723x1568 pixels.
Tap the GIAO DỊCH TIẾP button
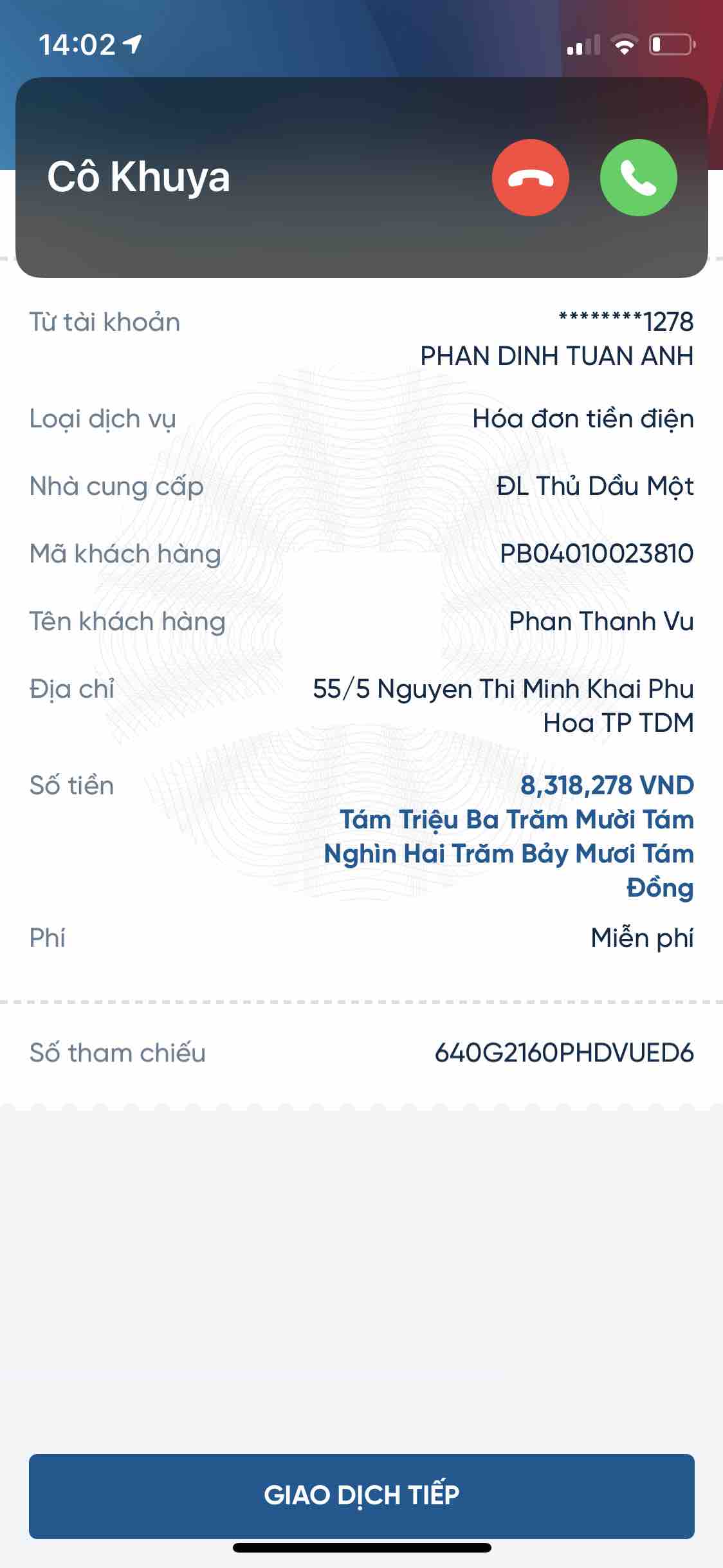pyautogui.click(x=361, y=1496)
